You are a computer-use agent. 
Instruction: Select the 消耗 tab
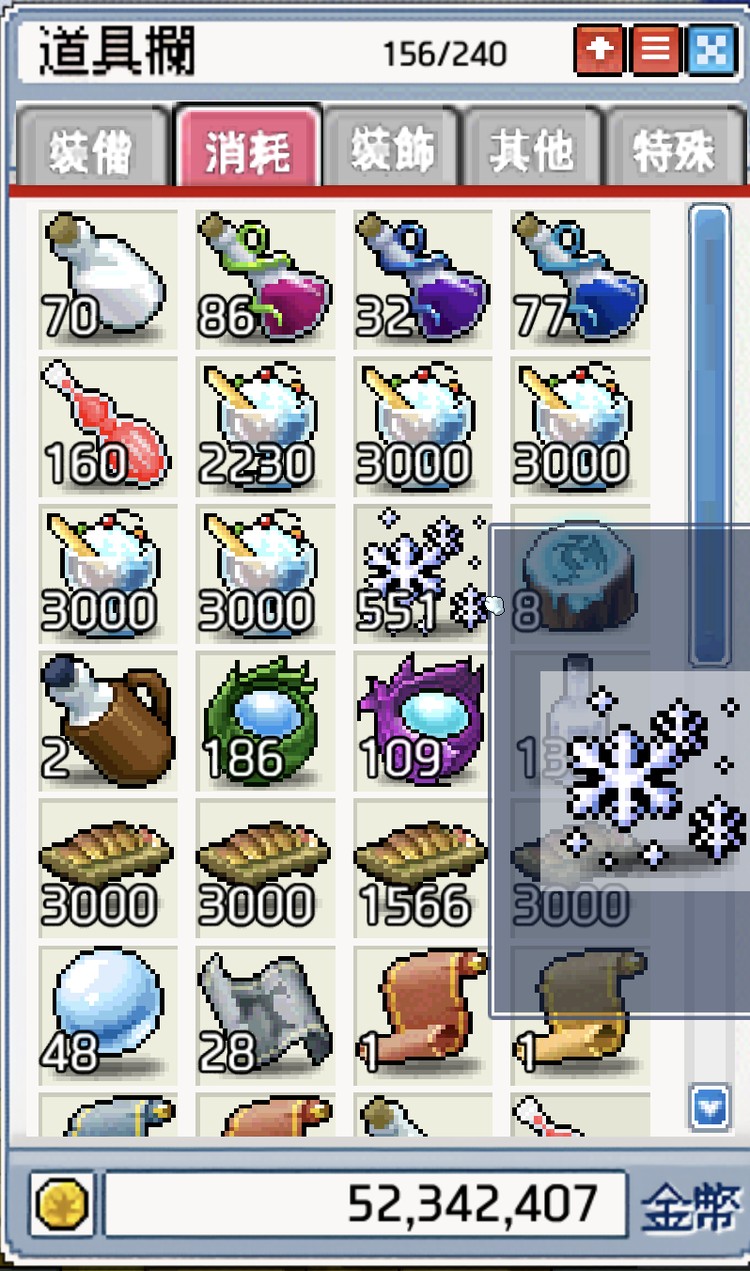(248, 151)
